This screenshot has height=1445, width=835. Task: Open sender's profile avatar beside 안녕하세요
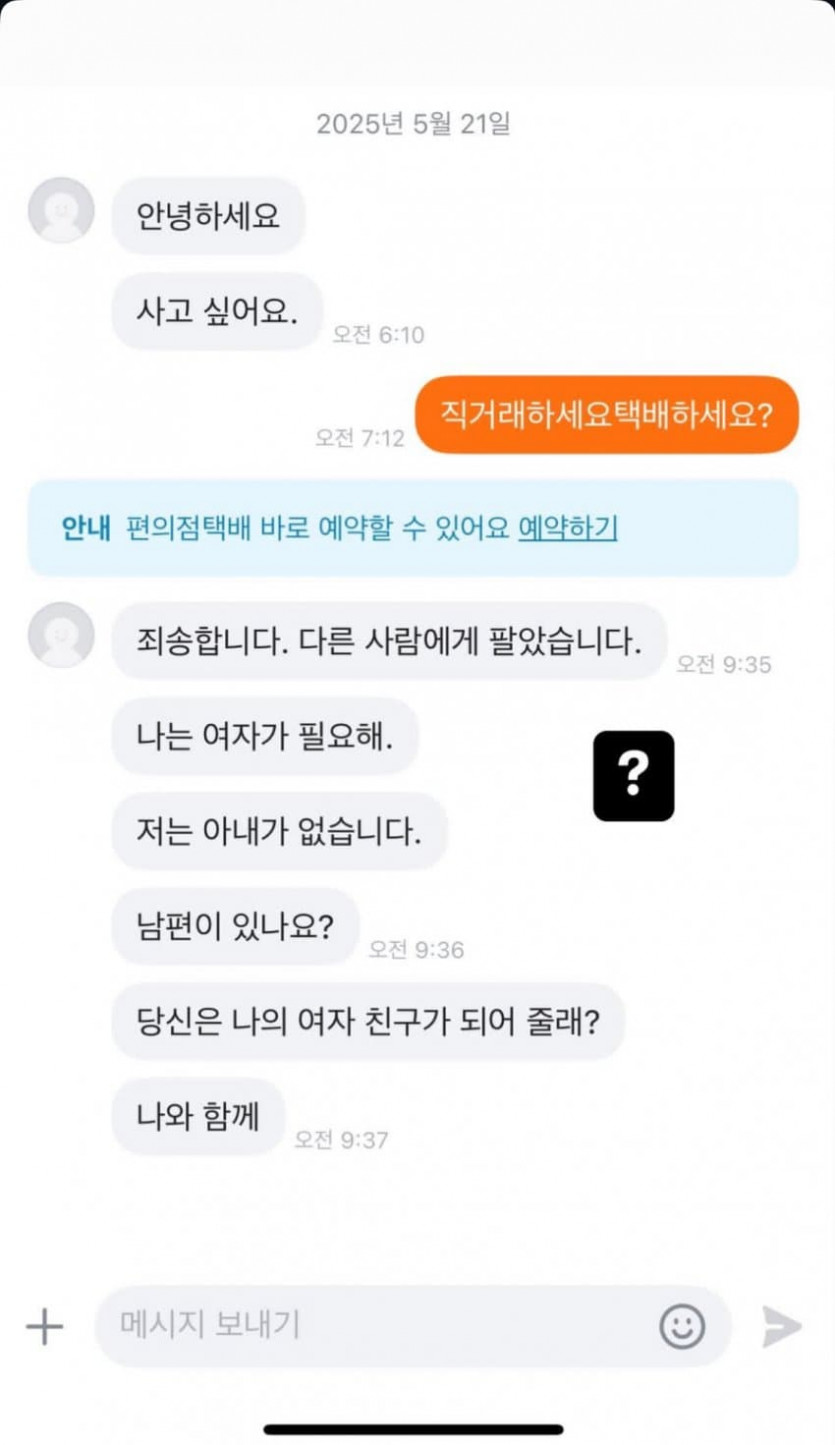[61, 210]
